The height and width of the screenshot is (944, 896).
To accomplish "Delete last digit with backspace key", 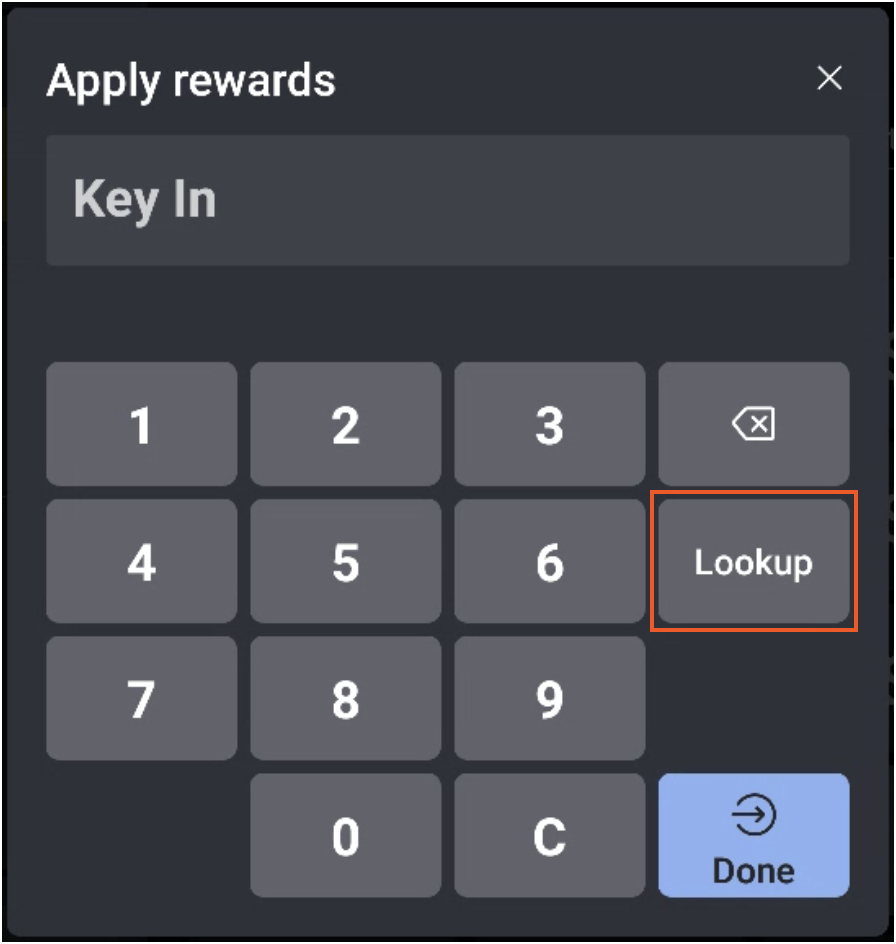I will coord(753,425).
